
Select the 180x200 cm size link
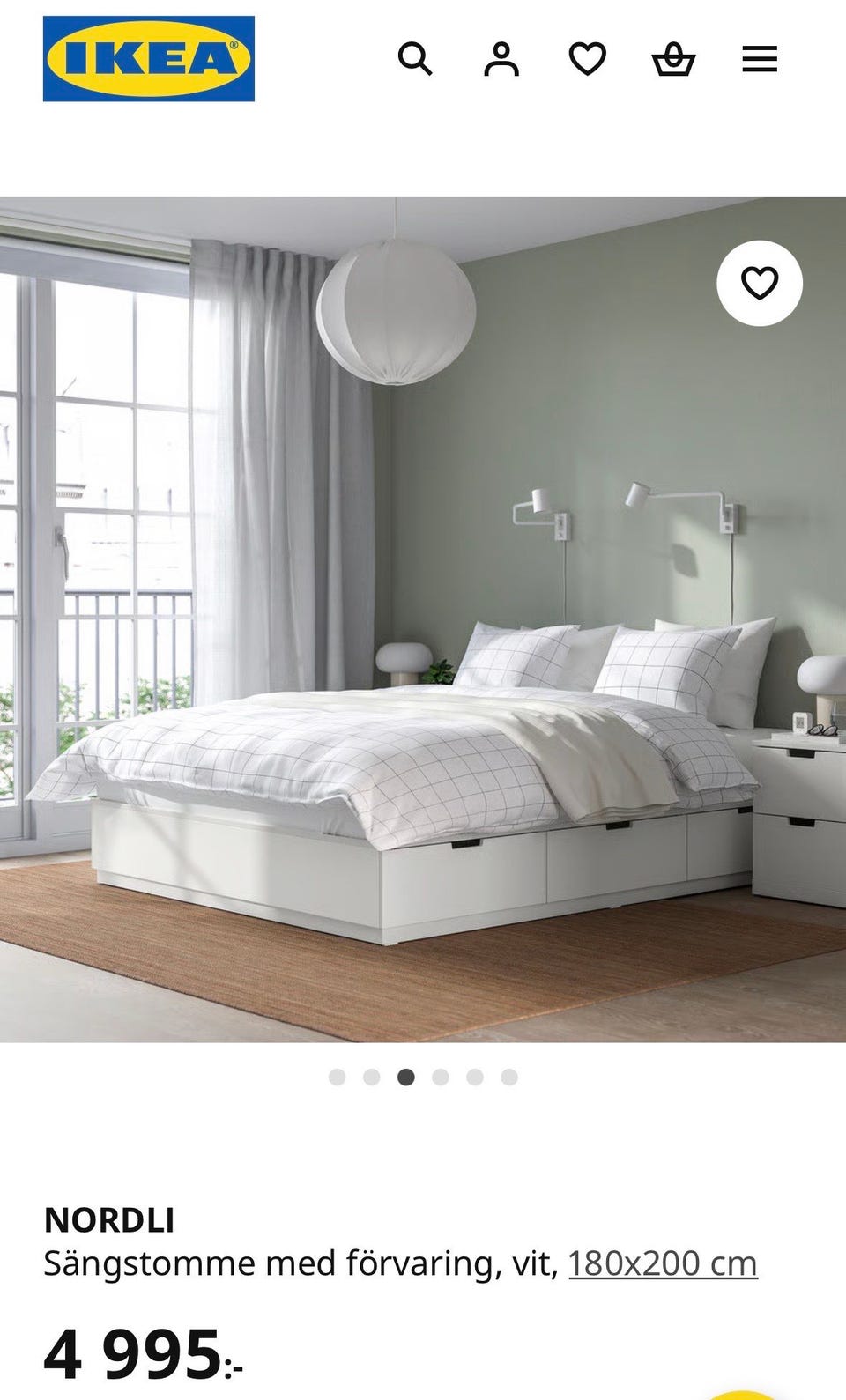click(x=663, y=1263)
